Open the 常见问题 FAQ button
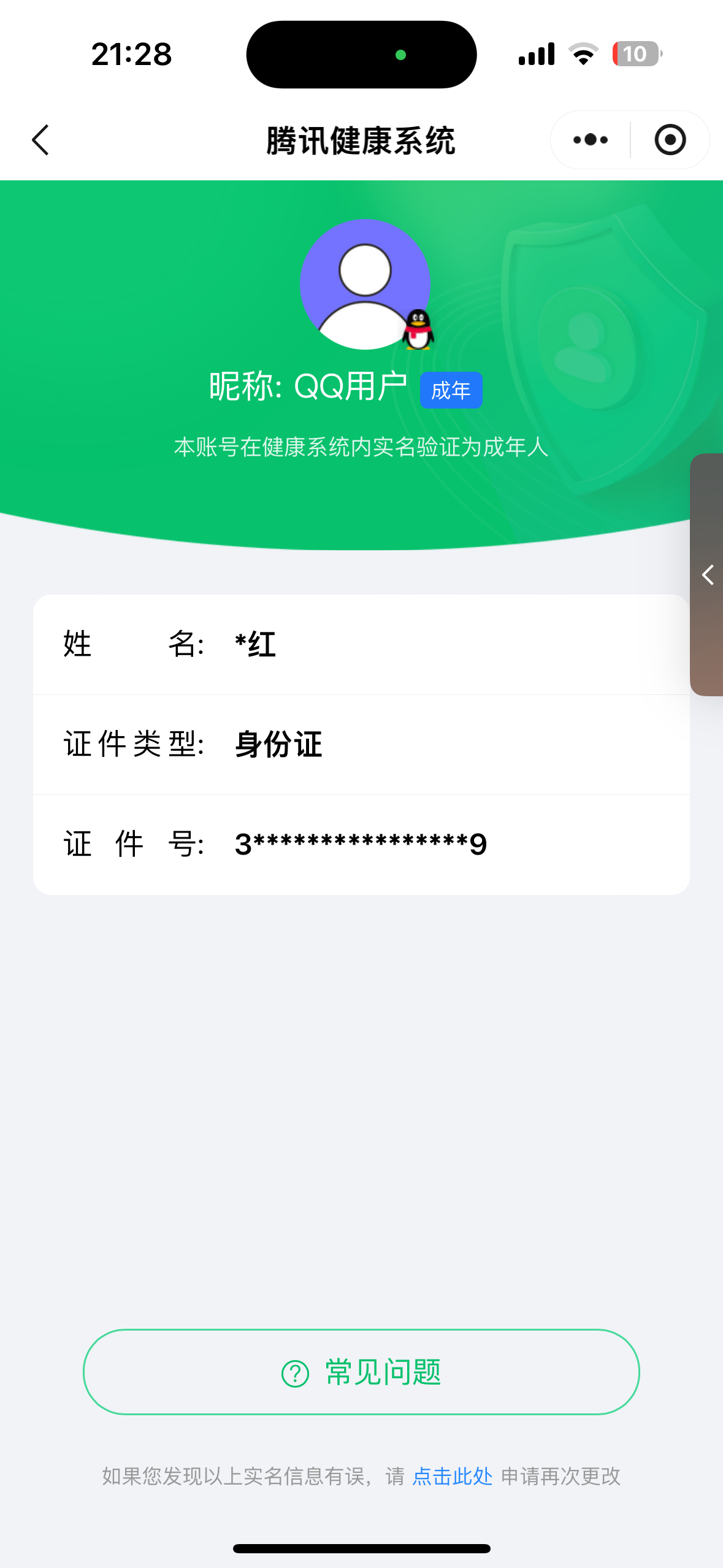Screen dimensions: 723x1568 click(361, 1372)
